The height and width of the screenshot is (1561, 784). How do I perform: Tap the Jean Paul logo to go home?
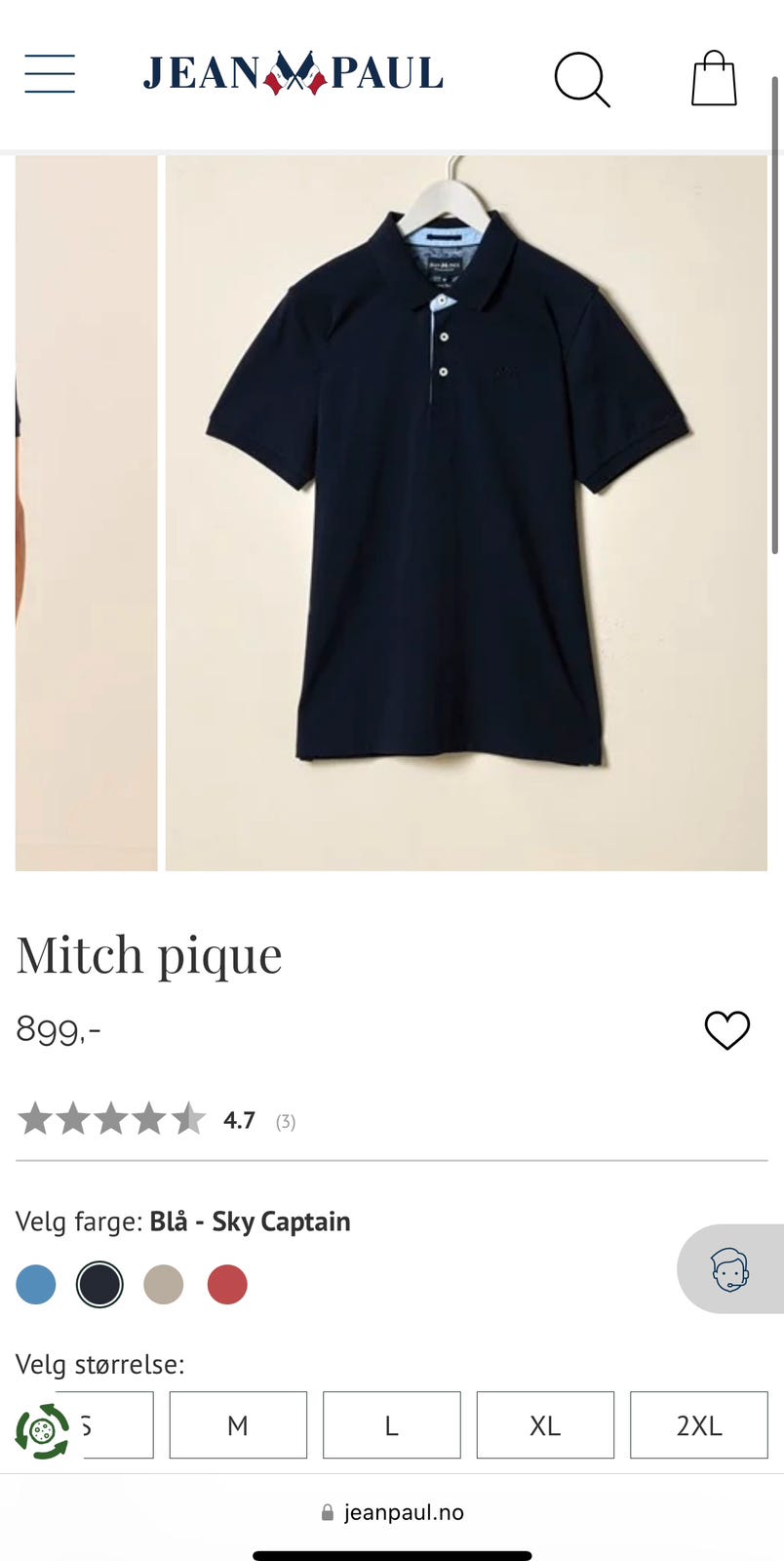pyautogui.click(x=293, y=74)
